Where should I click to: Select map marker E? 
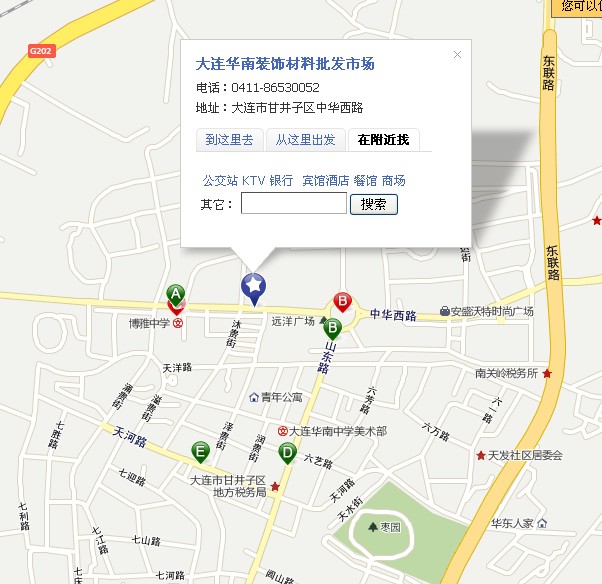tap(201, 452)
